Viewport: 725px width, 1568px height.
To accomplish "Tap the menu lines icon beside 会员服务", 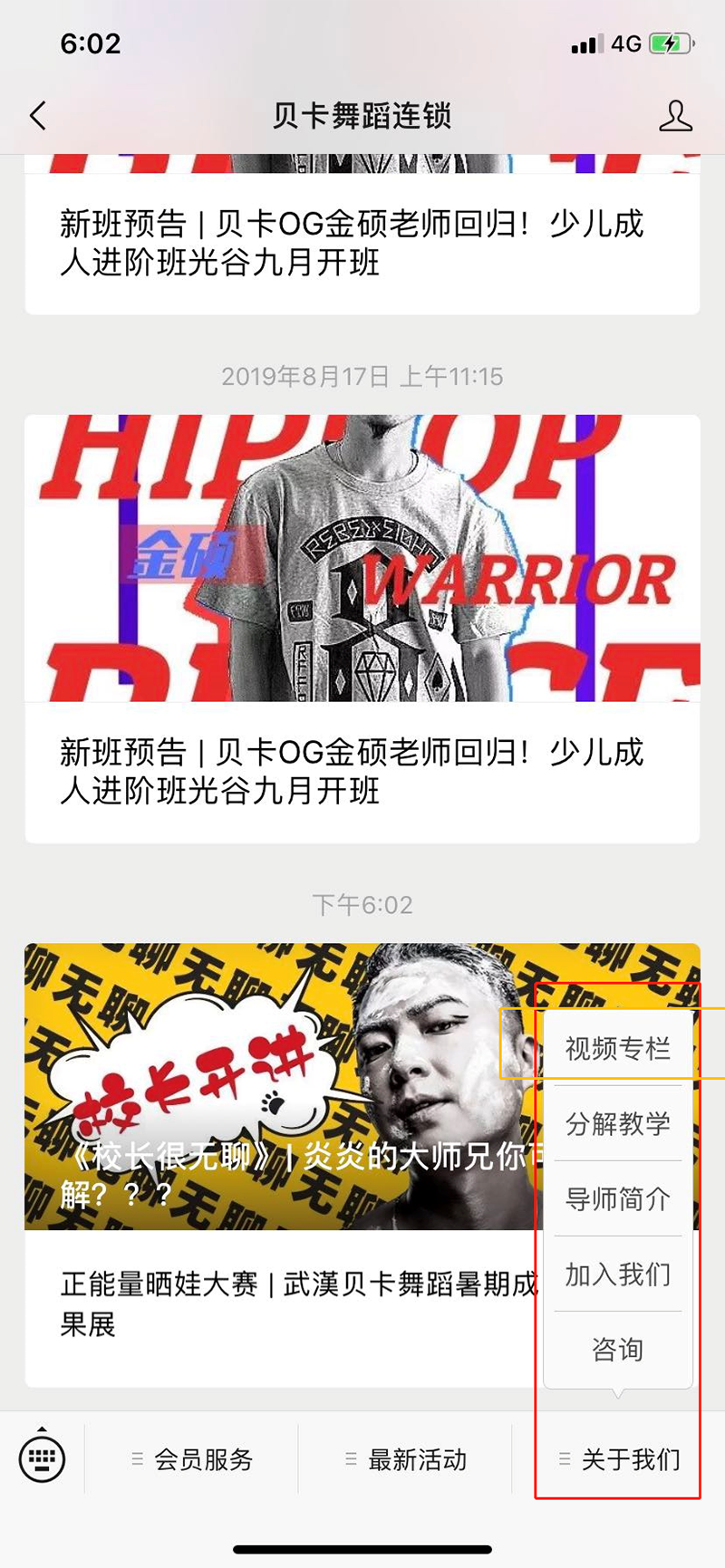I will (136, 1458).
